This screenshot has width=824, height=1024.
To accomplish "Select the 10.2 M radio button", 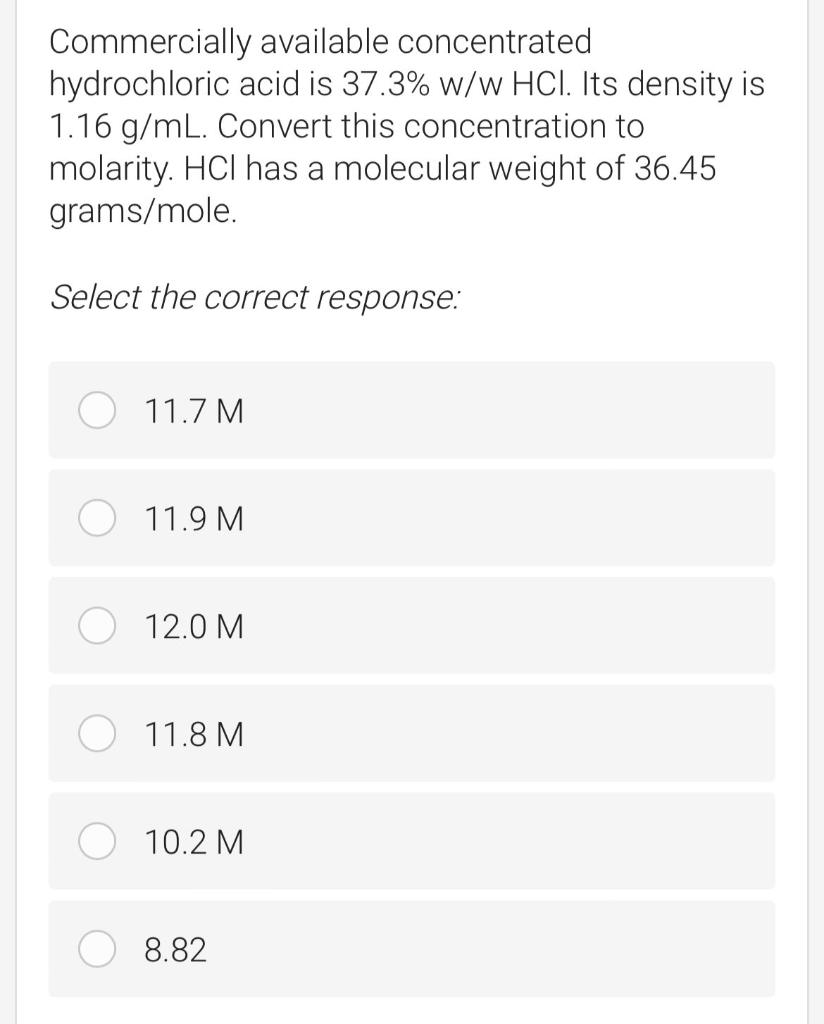I will (96, 841).
